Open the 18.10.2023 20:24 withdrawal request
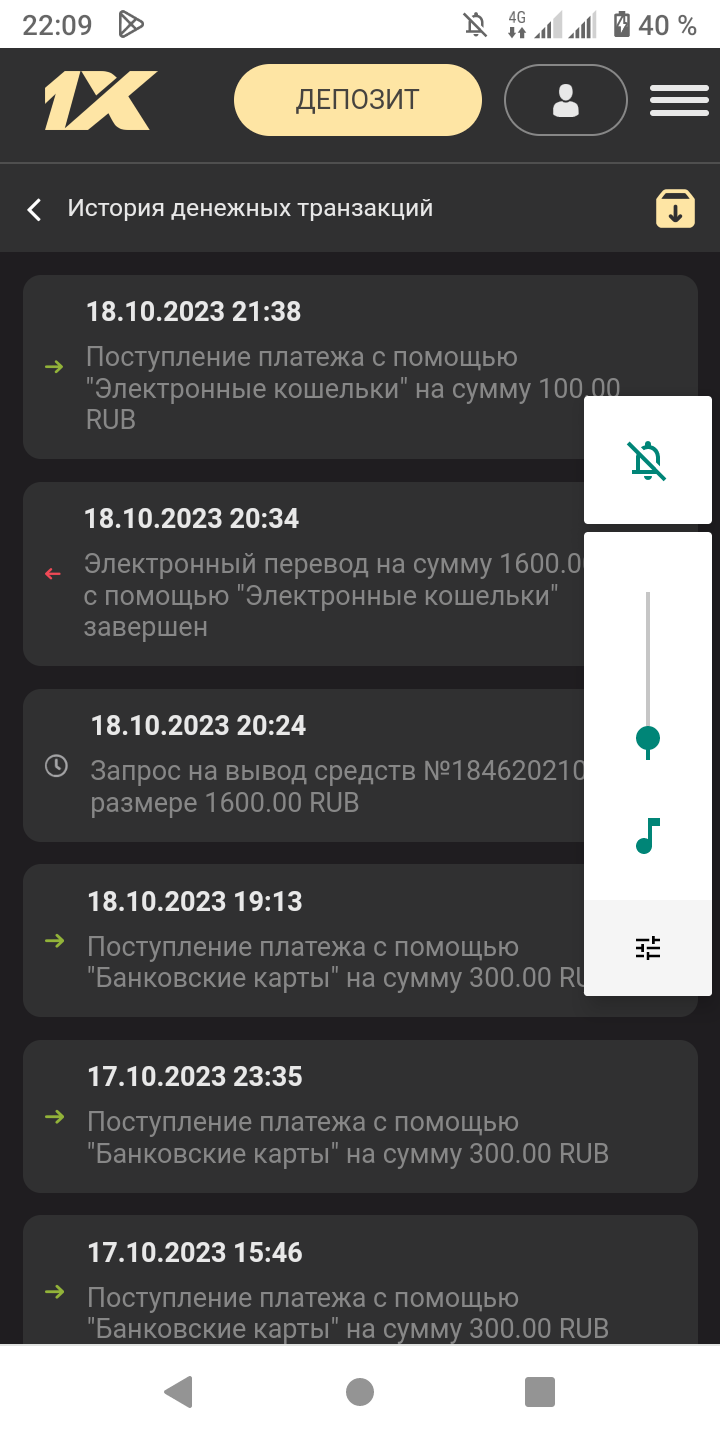 point(300,765)
